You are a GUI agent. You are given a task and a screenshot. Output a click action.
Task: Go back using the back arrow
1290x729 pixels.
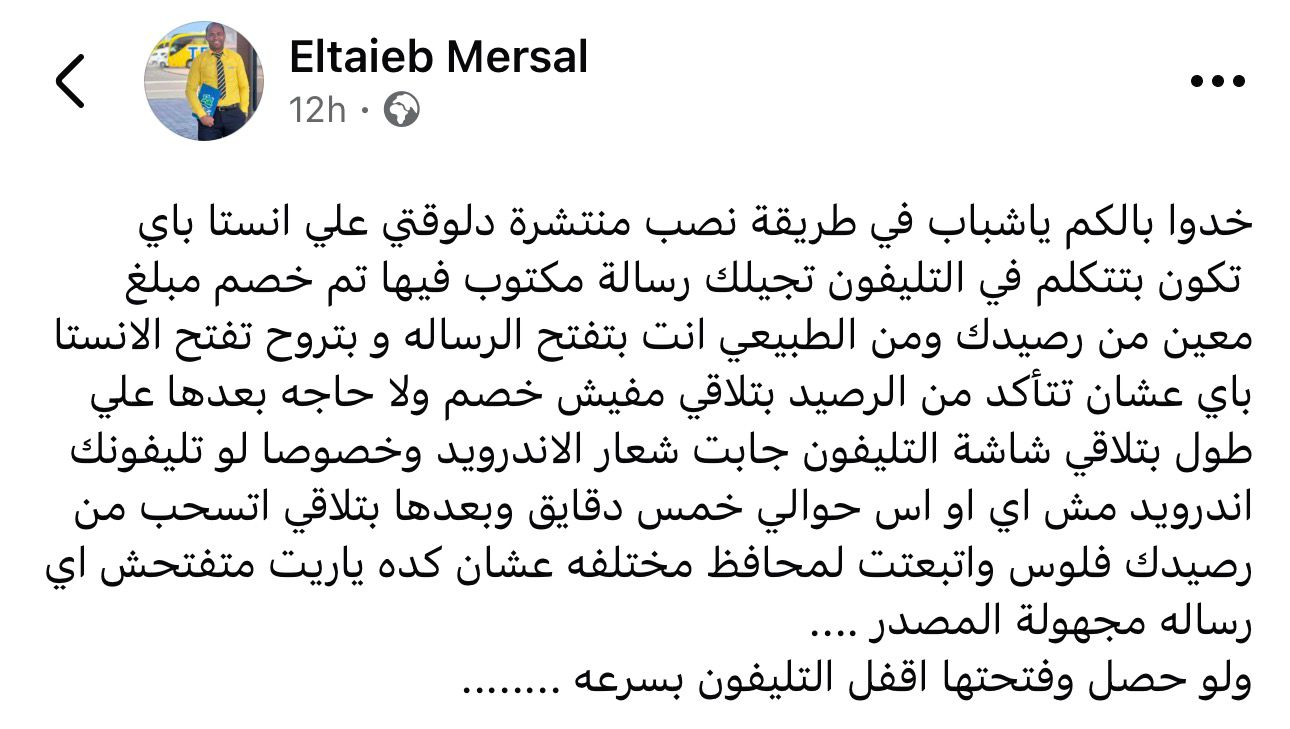[71, 82]
